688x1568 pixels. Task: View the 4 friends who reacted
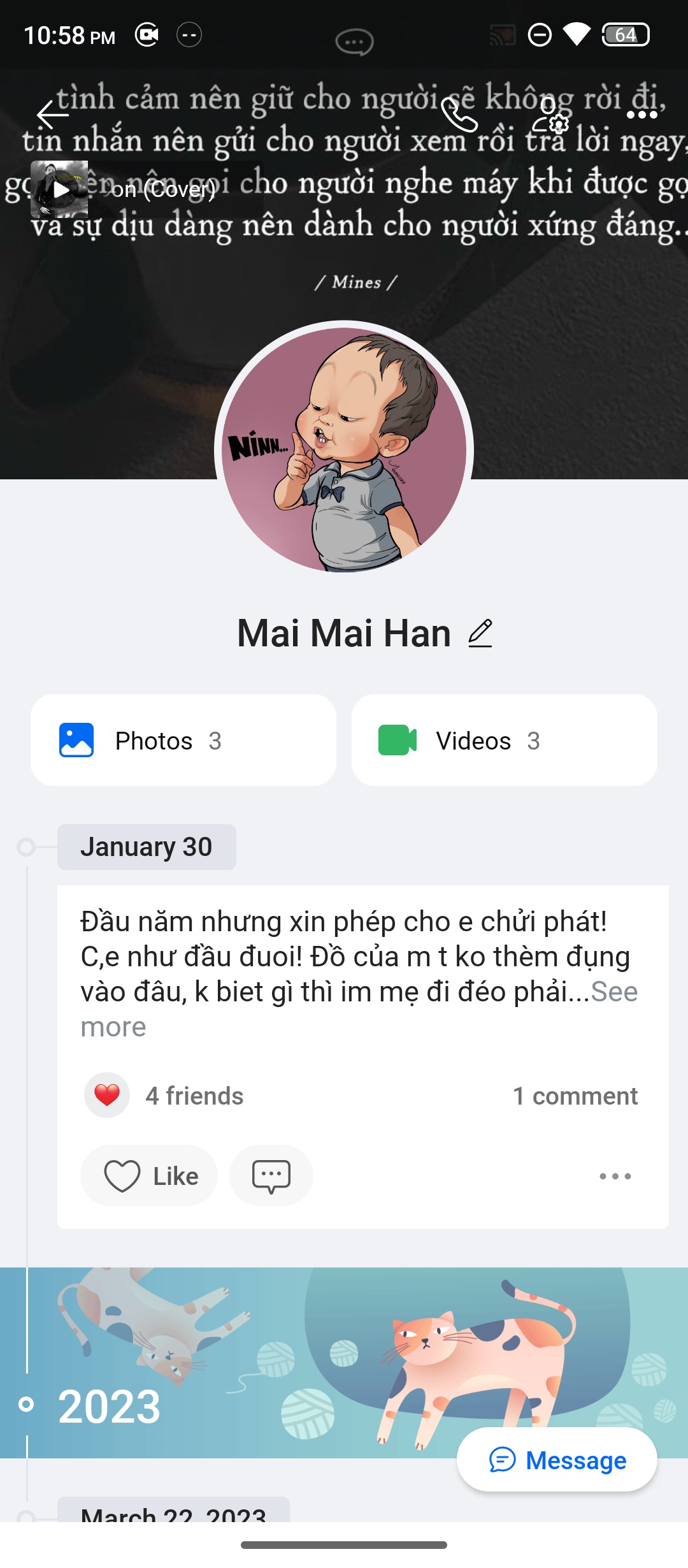tap(194, 1096)
